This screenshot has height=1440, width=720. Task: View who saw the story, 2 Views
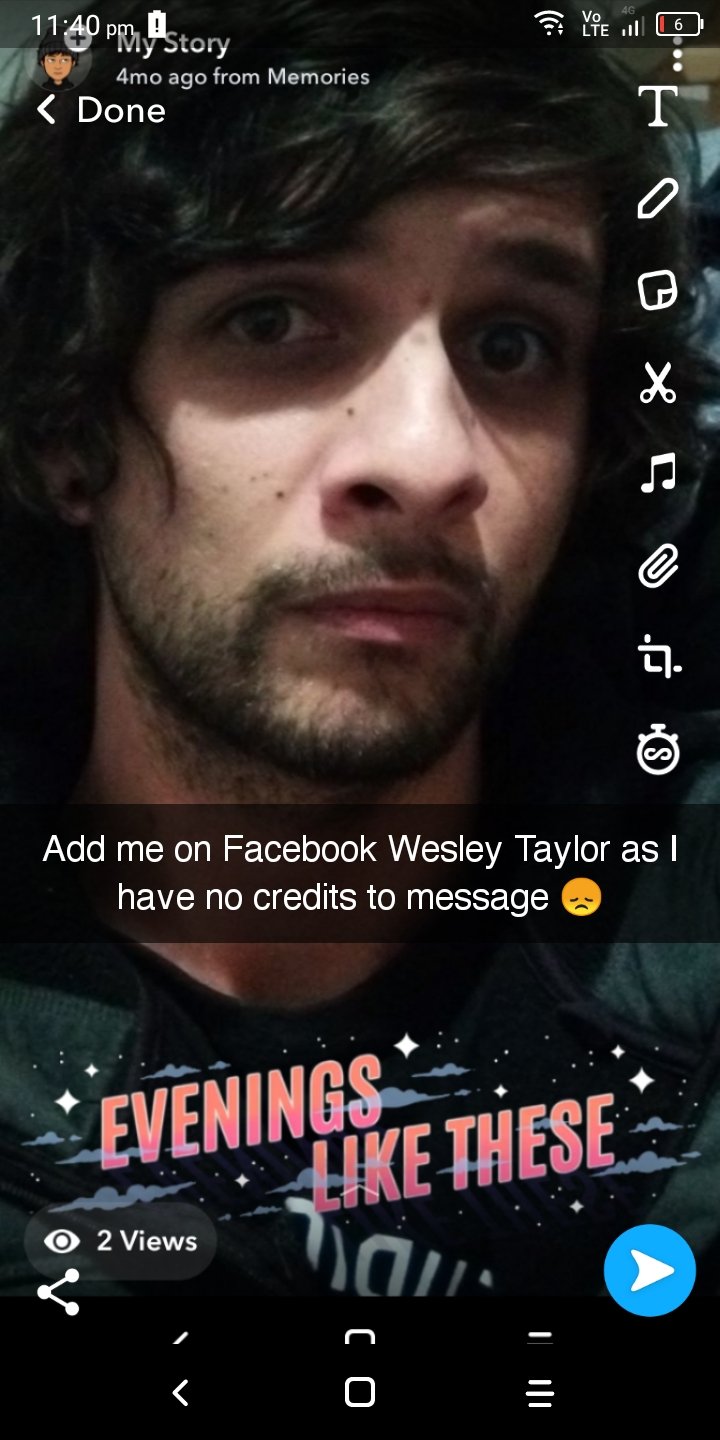(x=120, y=1241)
